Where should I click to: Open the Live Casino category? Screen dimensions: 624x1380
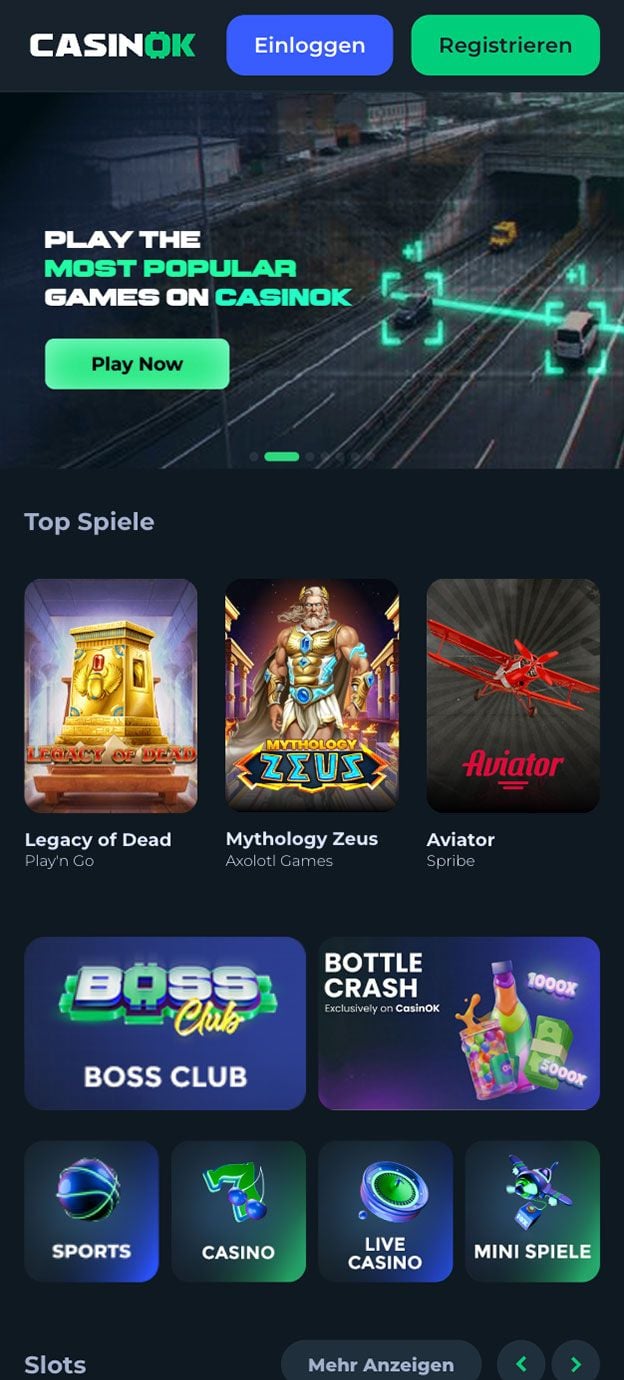[x=385, y=1211]
